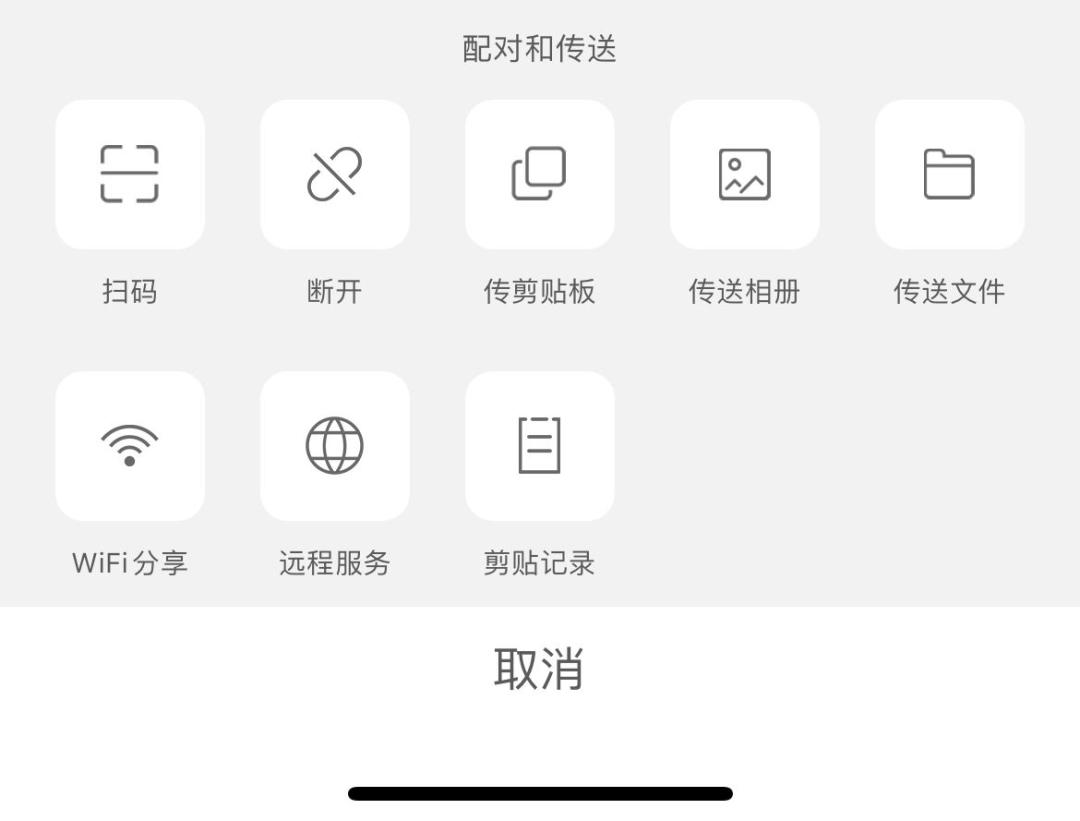The image size is (1080, 821).
Task: Tap 断开 to disconnect pairing
Action: [335, 174]
